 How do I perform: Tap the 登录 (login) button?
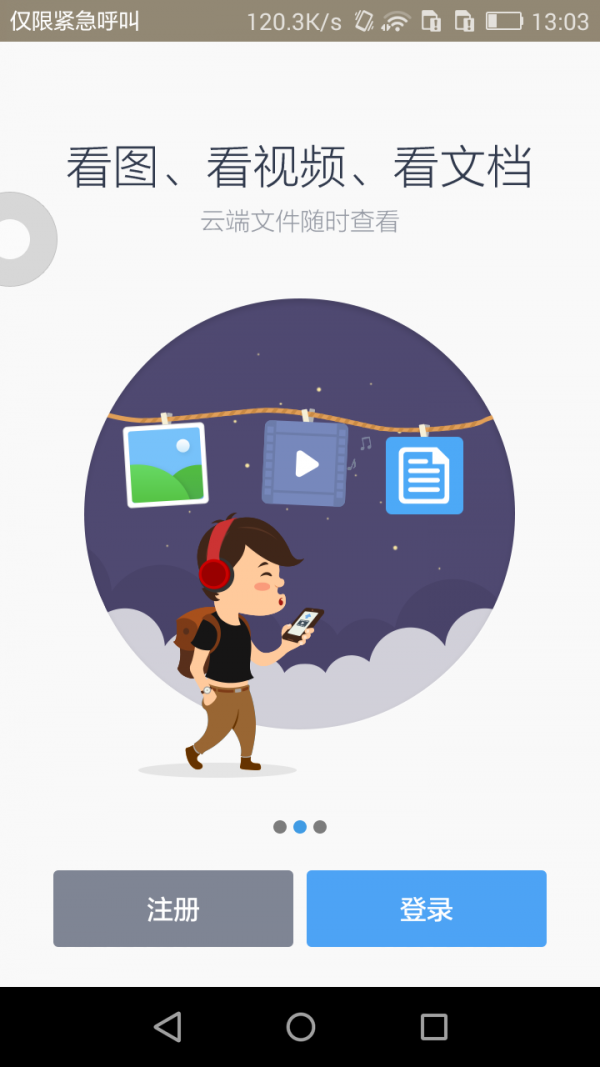tap(426, 908)
